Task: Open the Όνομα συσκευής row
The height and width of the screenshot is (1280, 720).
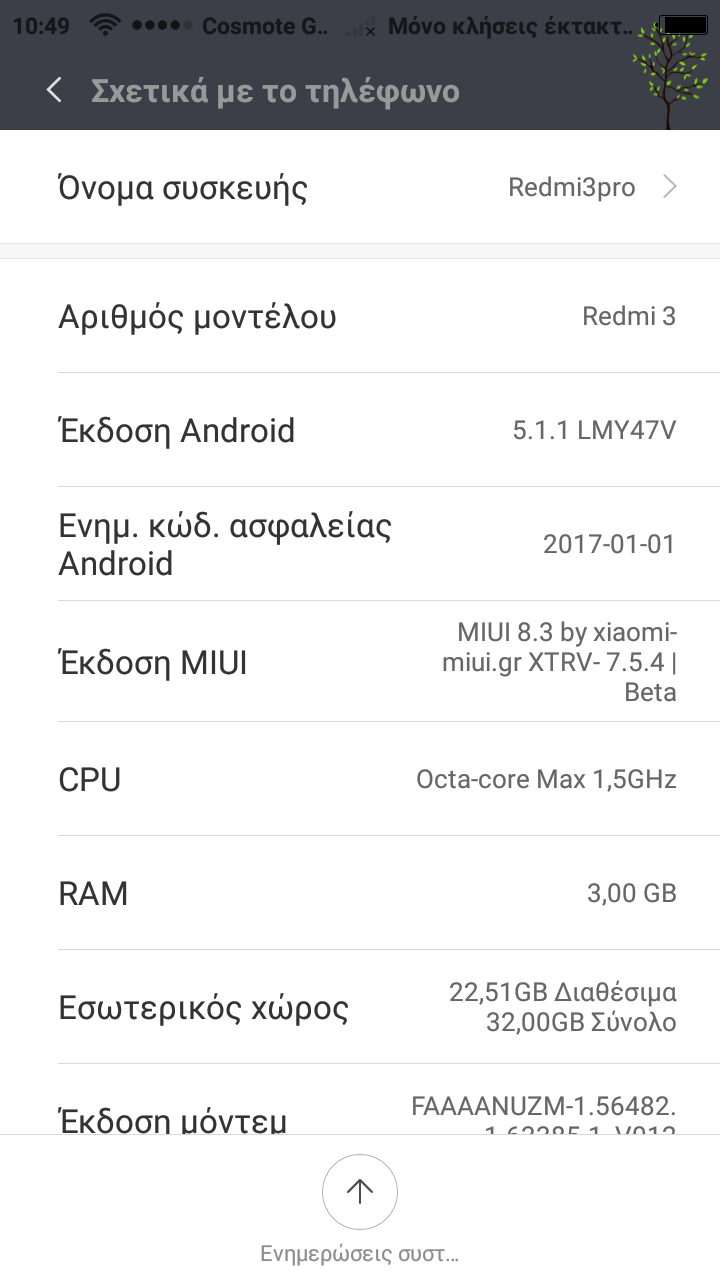Action: [360, 188]
